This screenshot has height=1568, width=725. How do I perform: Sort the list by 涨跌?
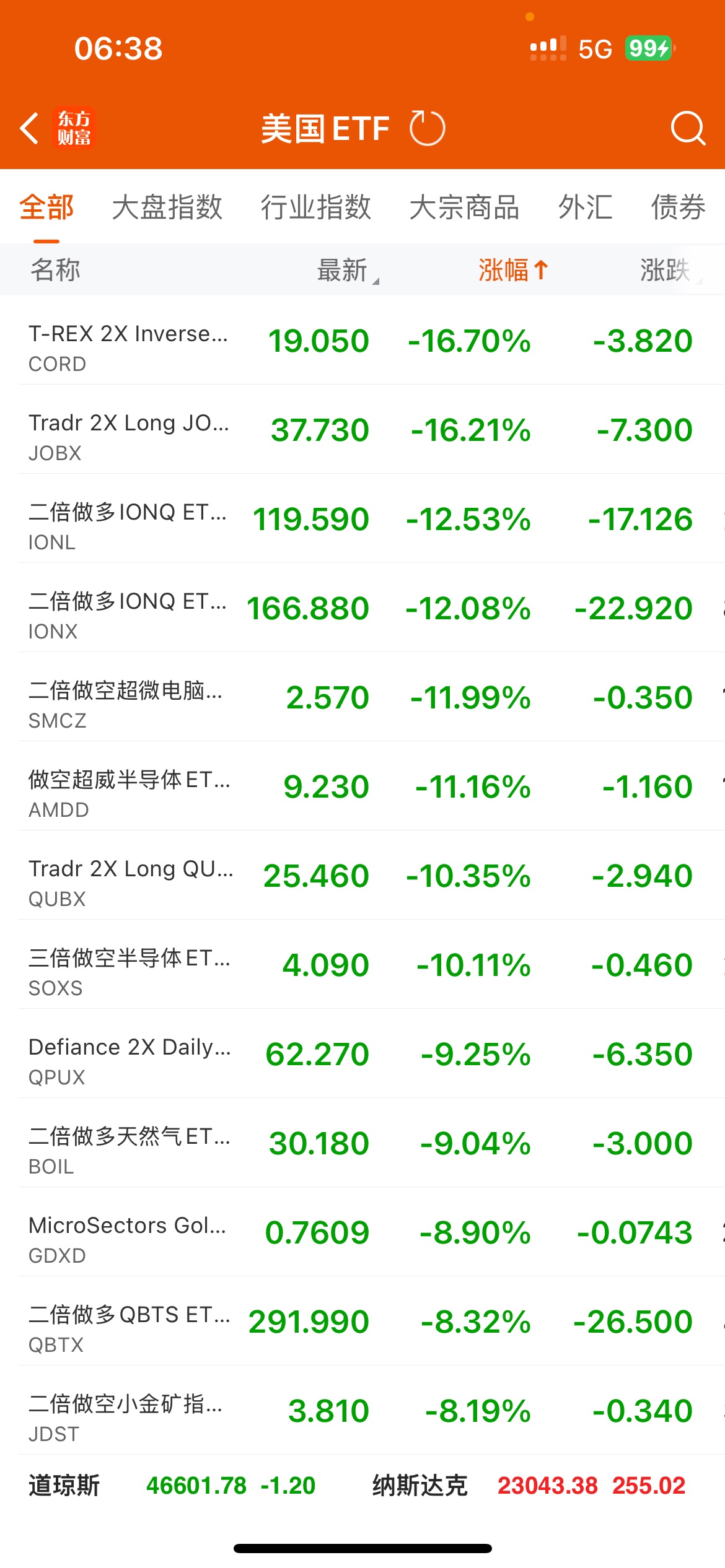click(x=666, y=270)
